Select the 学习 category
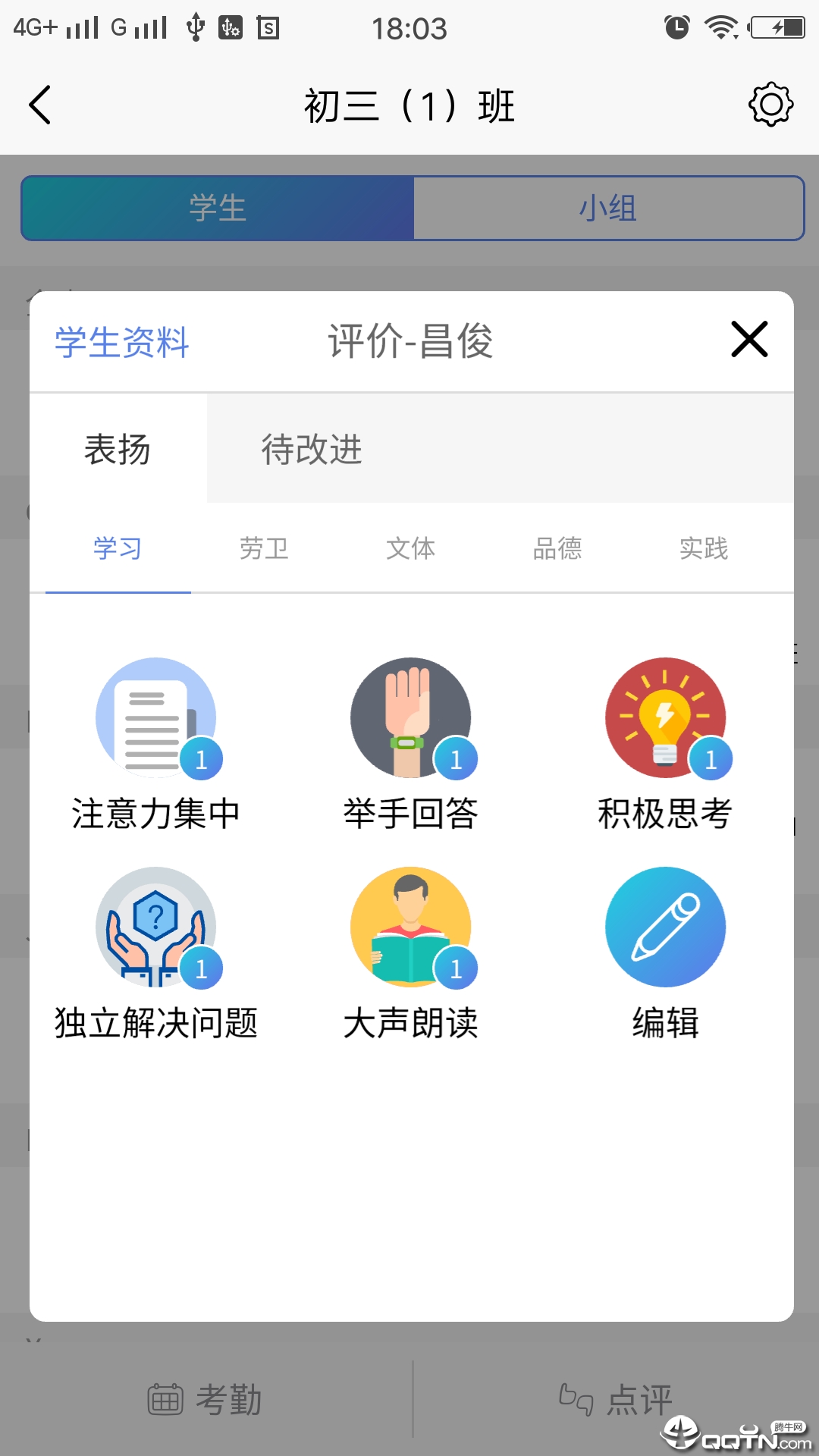This screenshot has height=1456, width=819. 118,548
